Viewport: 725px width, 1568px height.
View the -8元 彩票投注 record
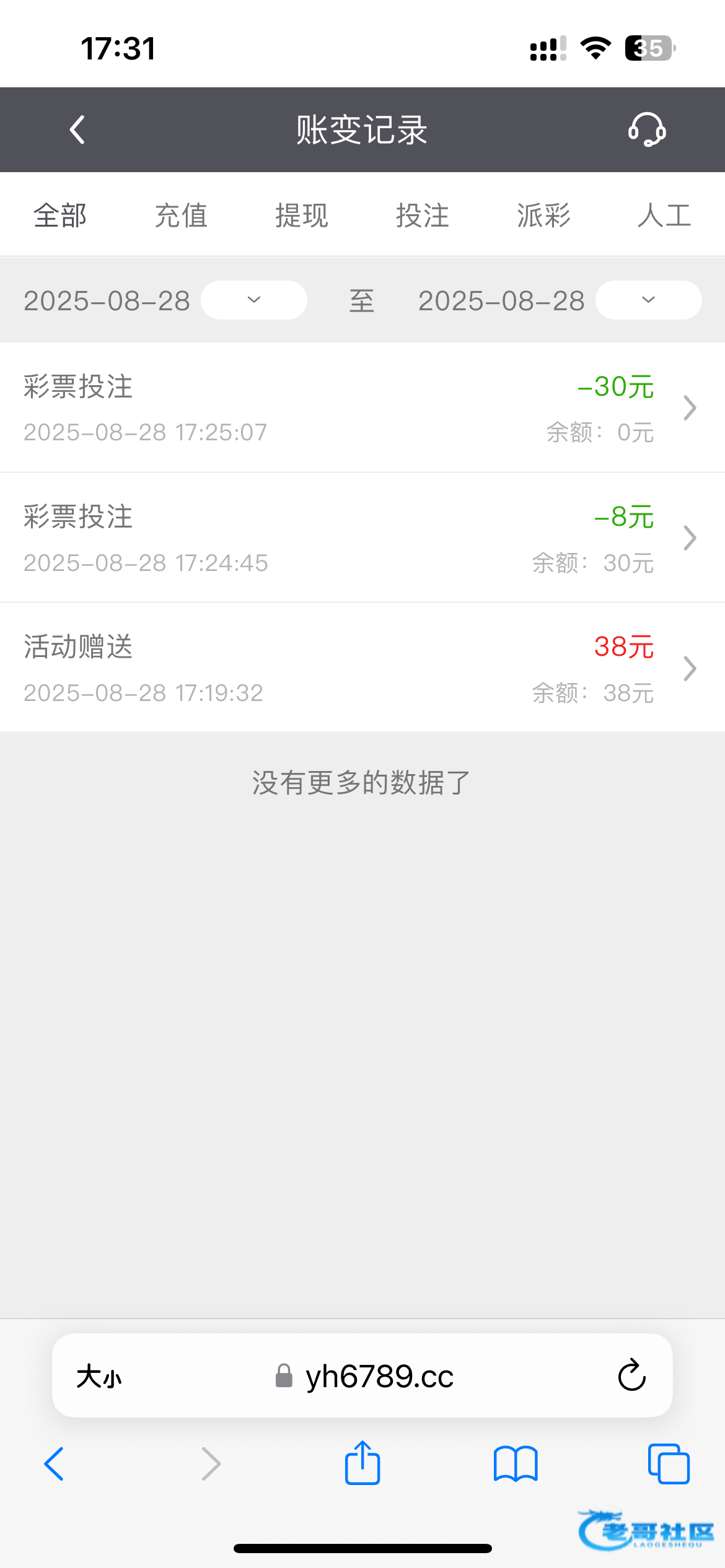(362, 538)
